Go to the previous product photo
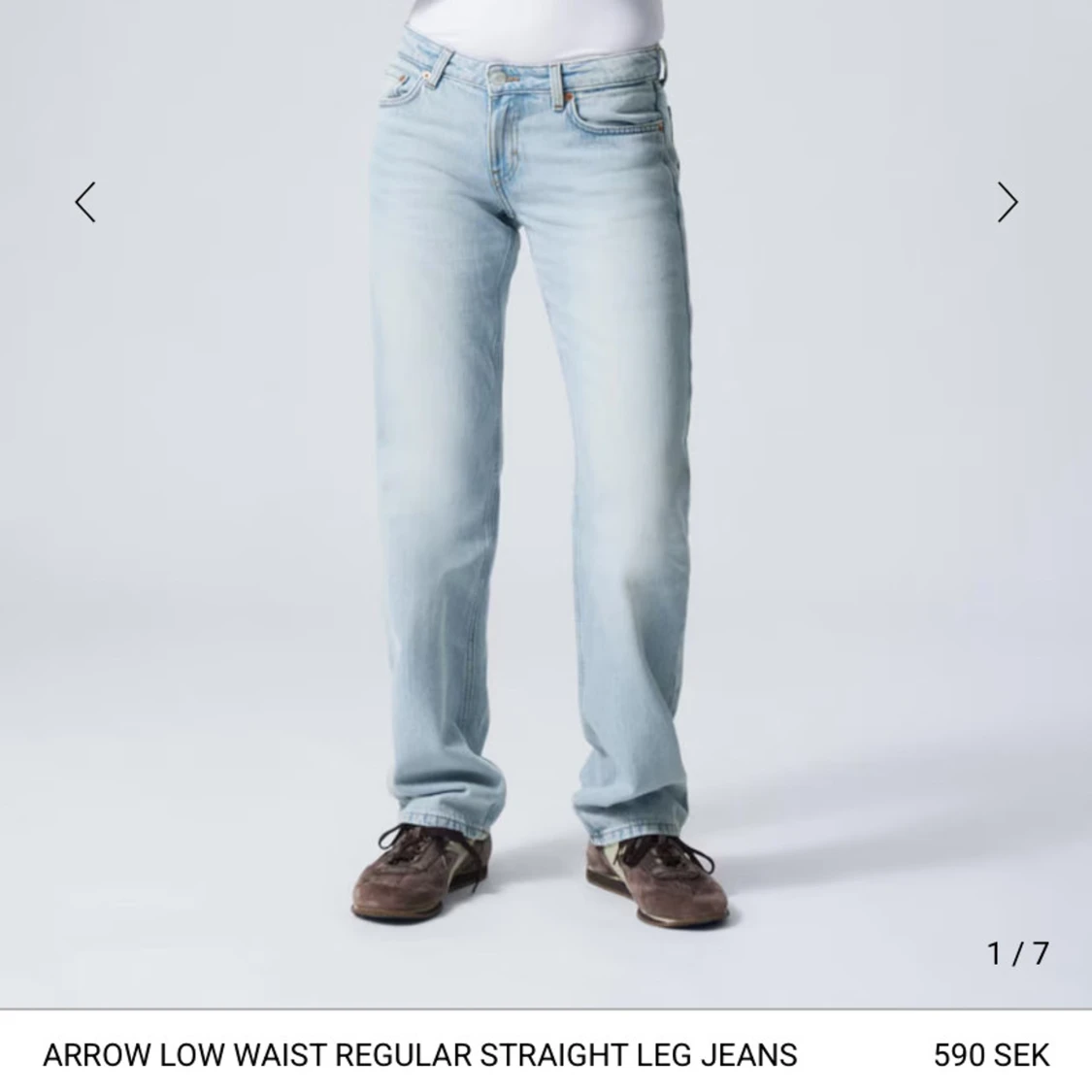The image size is (1092, 1092). coord(85,202)
